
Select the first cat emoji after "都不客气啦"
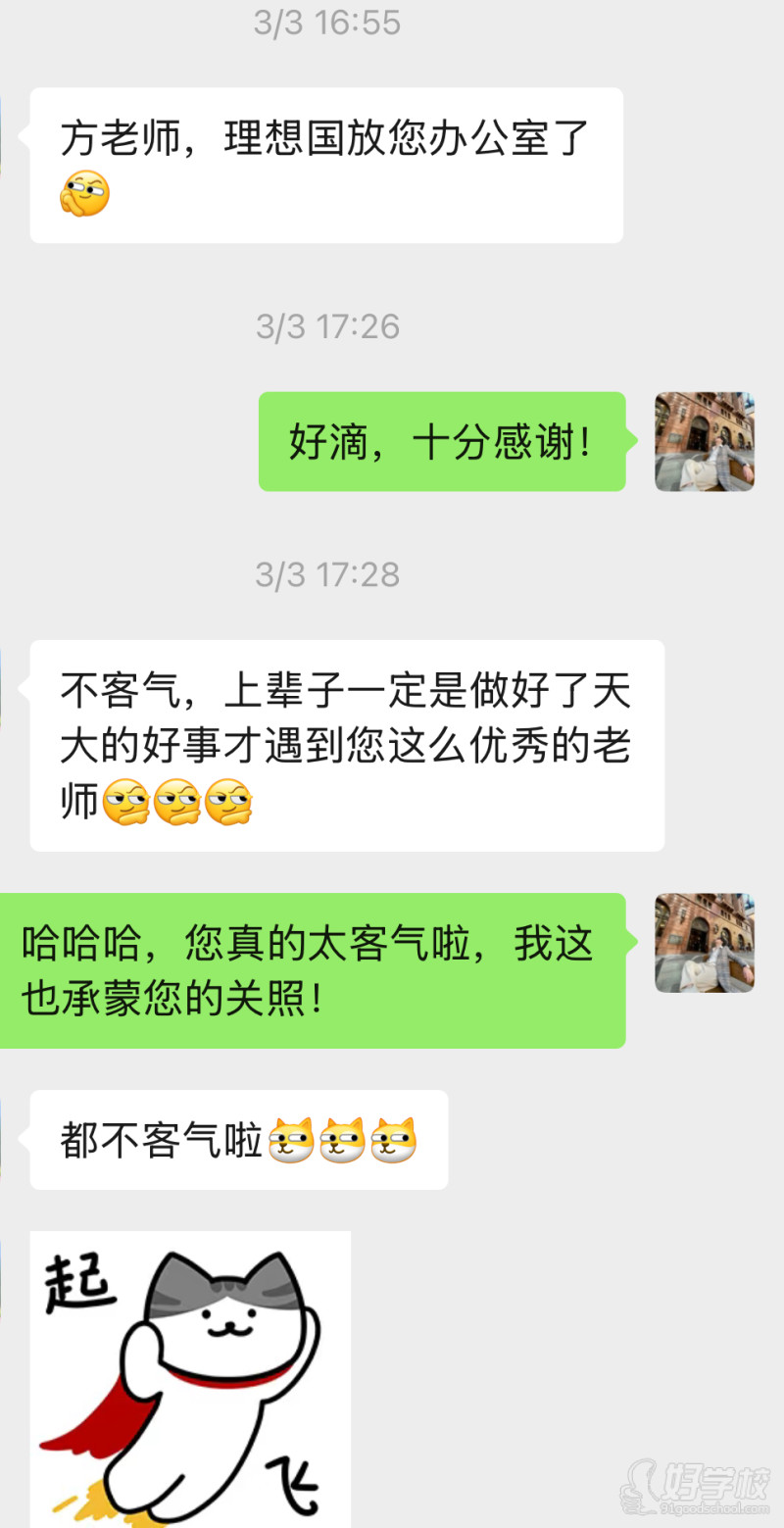tap(289, 1139)
